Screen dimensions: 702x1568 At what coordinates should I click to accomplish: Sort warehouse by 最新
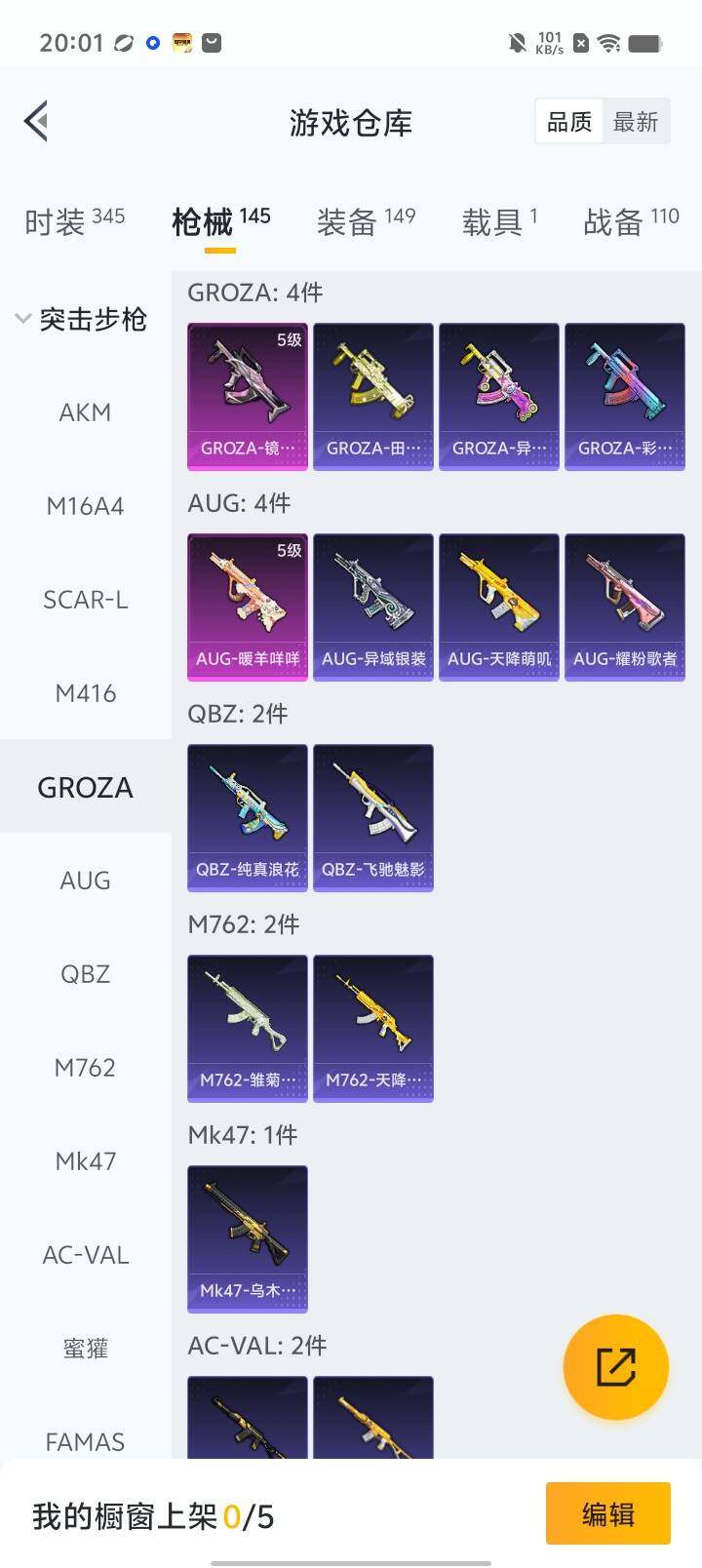pos(636,122)
